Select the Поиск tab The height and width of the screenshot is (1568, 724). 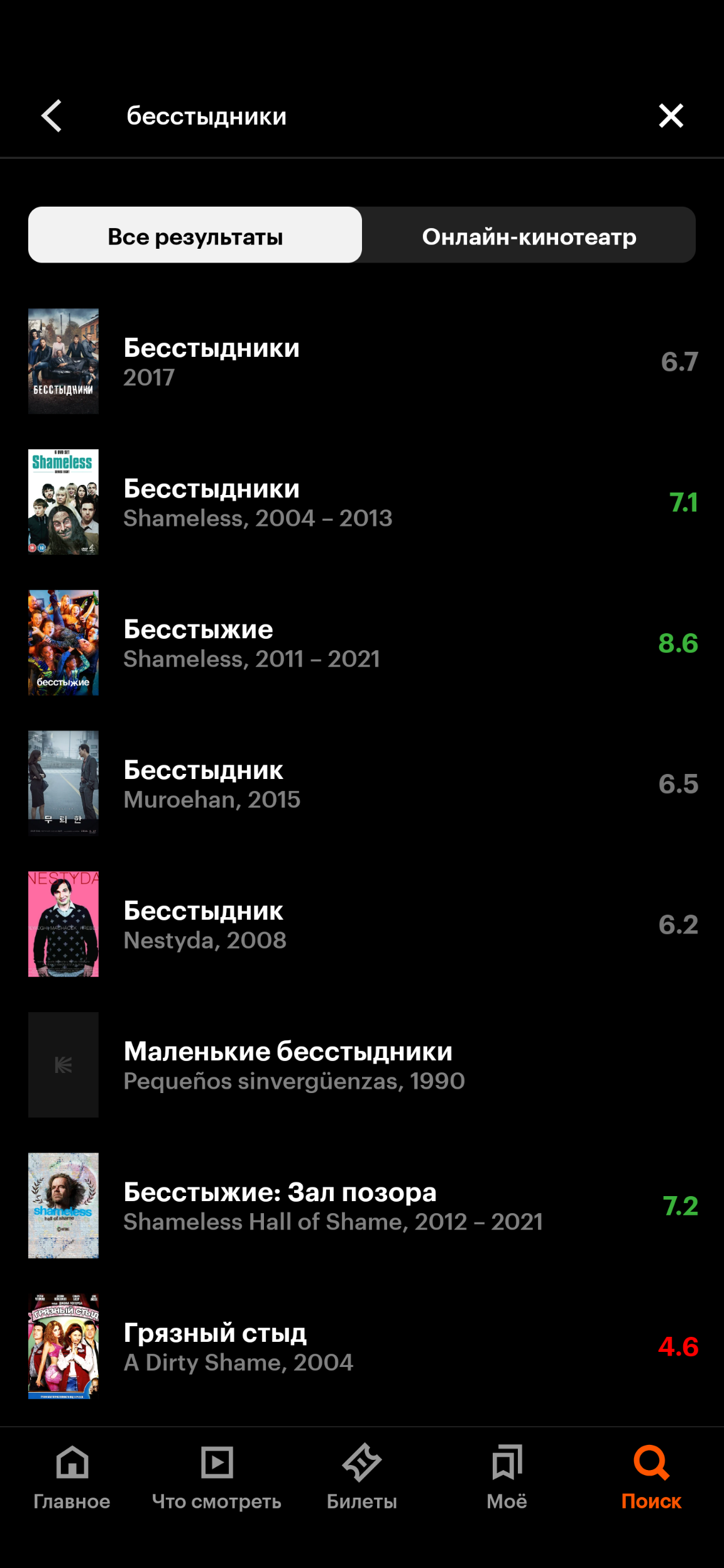(x=652, y=1478)
